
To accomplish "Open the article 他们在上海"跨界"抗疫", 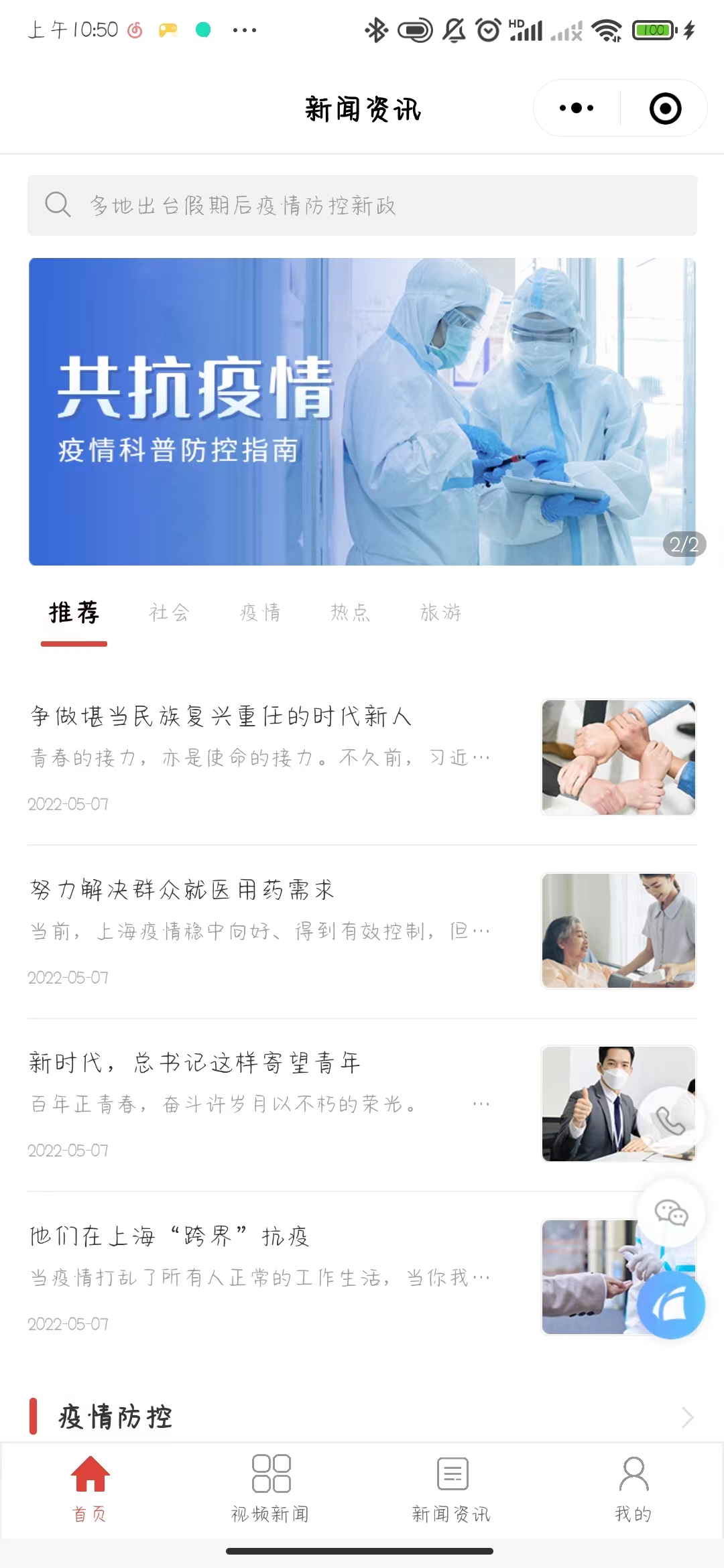I will click(x=170, y=1236).
